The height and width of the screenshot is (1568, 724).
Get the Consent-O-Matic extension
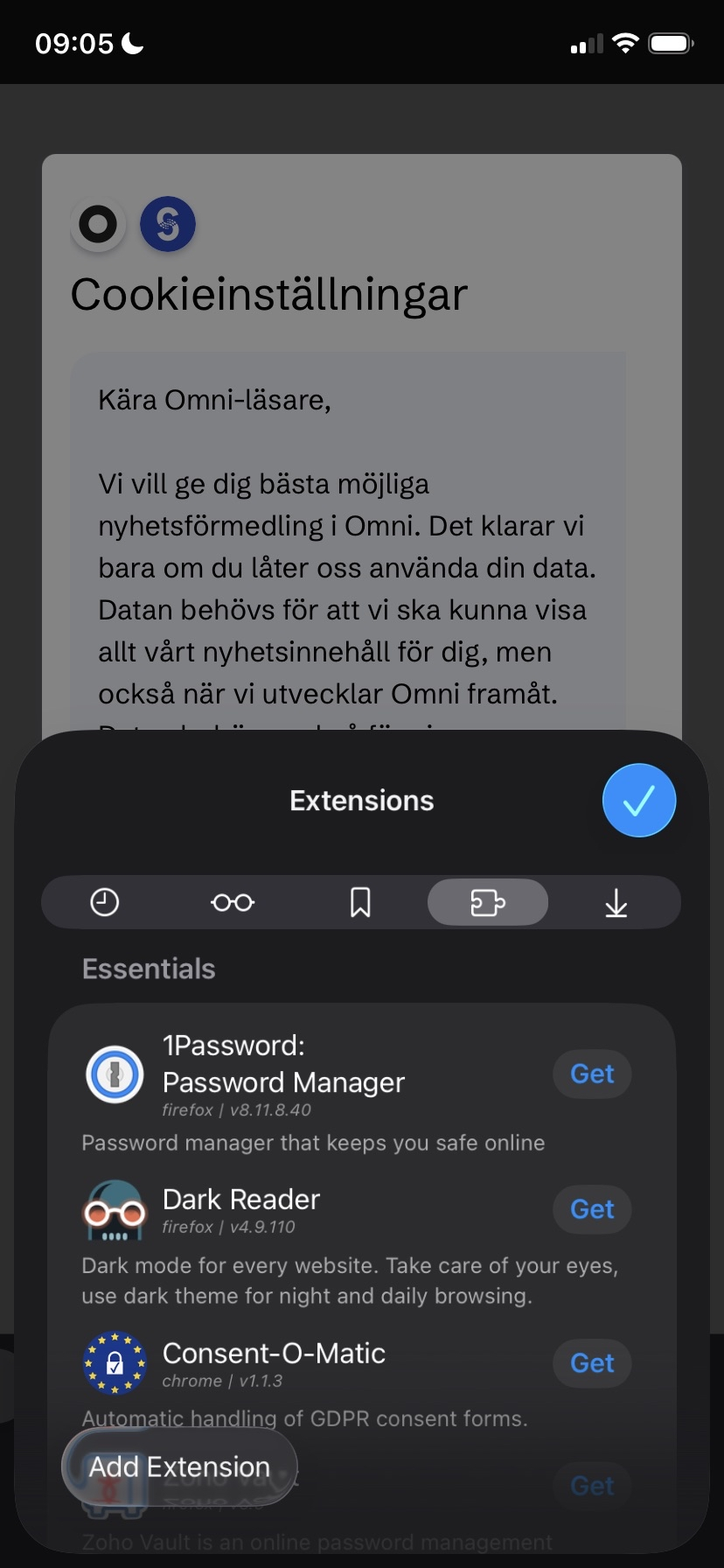592,1363
